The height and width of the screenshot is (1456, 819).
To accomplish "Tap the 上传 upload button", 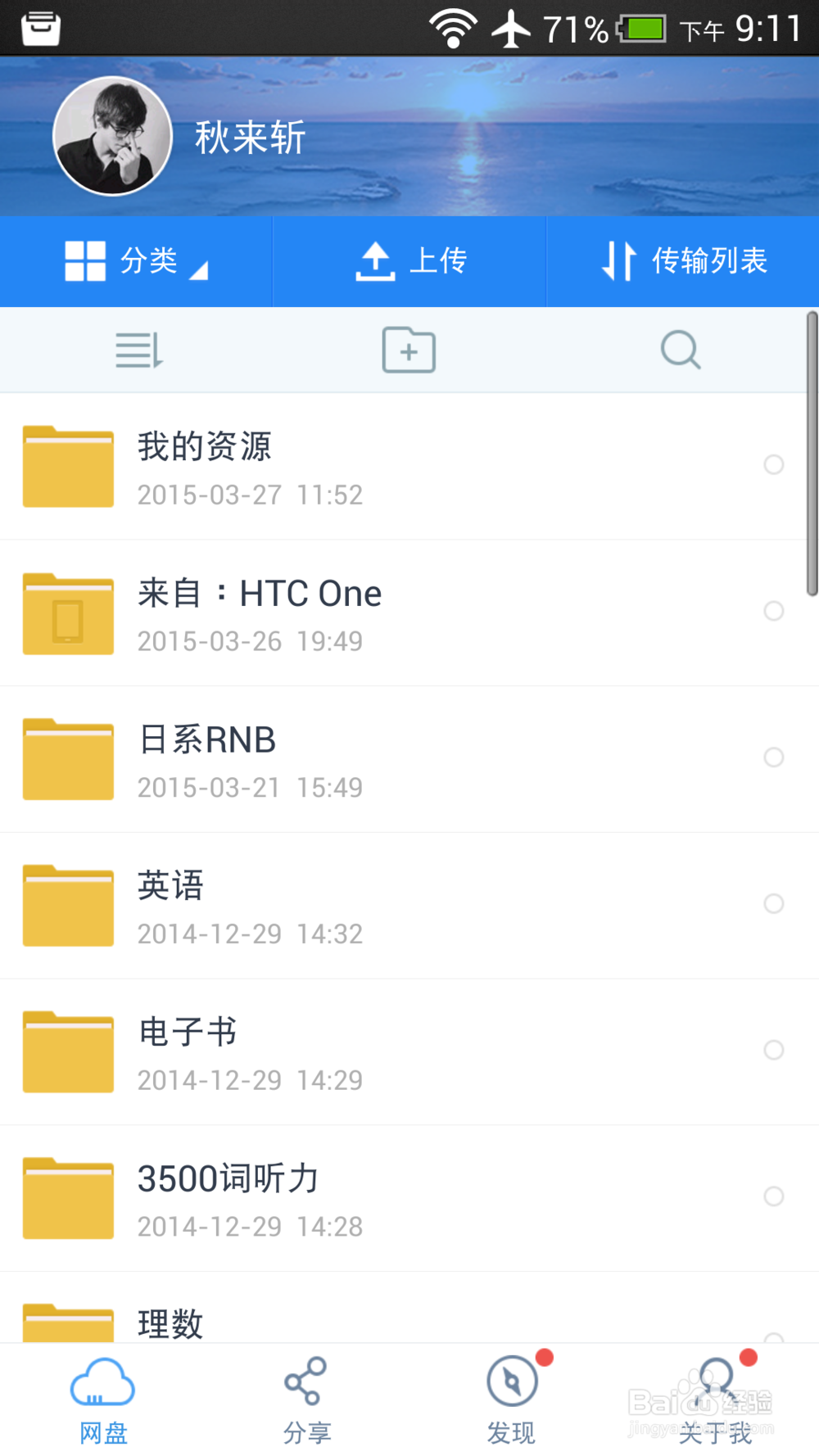I will [409, 261].
